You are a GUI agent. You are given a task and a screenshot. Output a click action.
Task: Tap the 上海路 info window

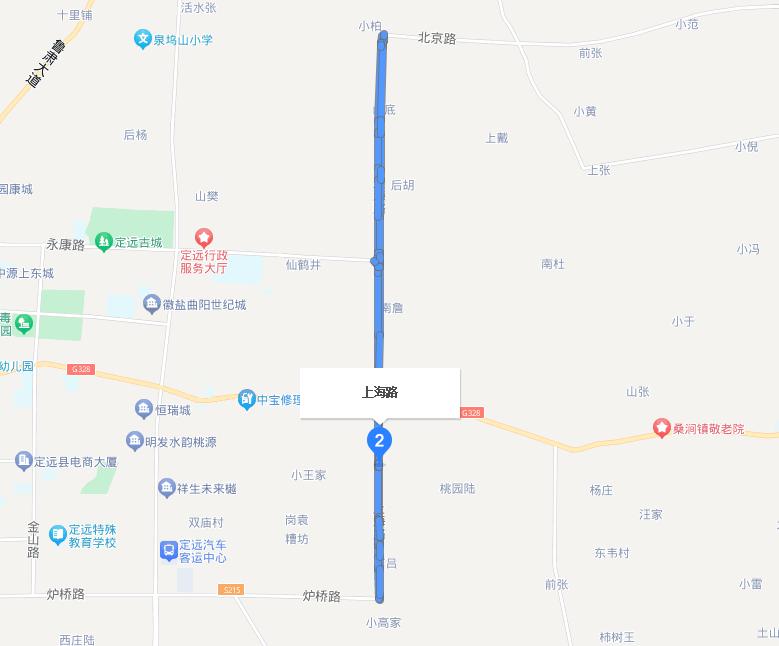[380, 393]
